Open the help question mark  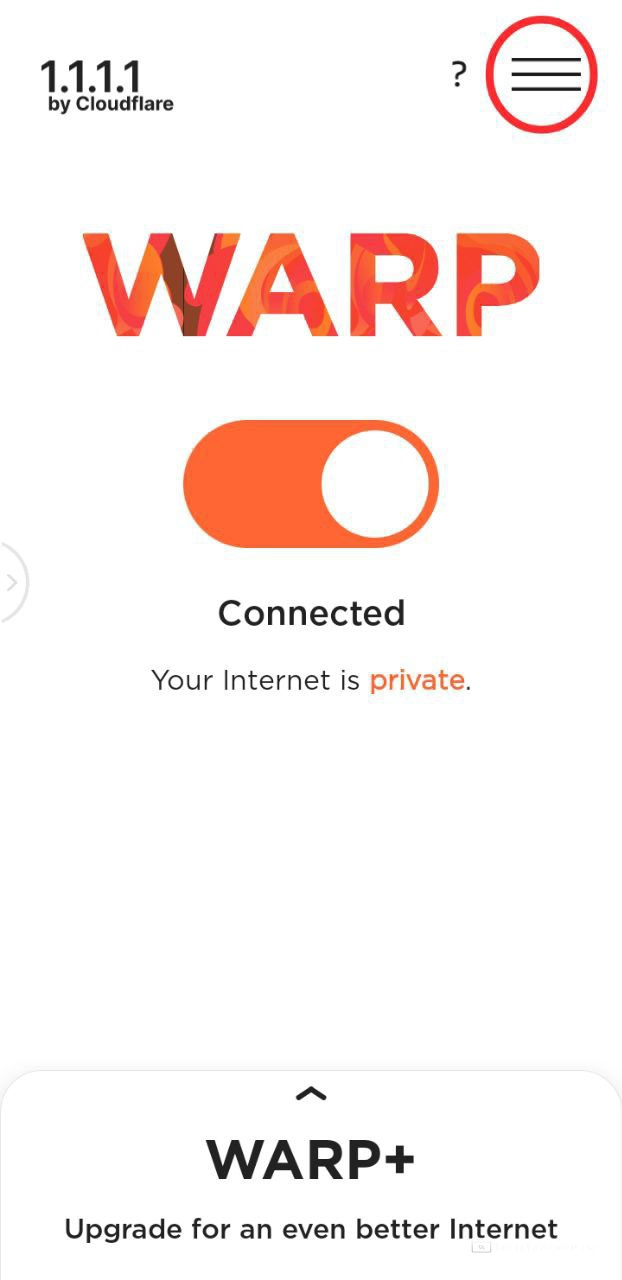[459, 74]
